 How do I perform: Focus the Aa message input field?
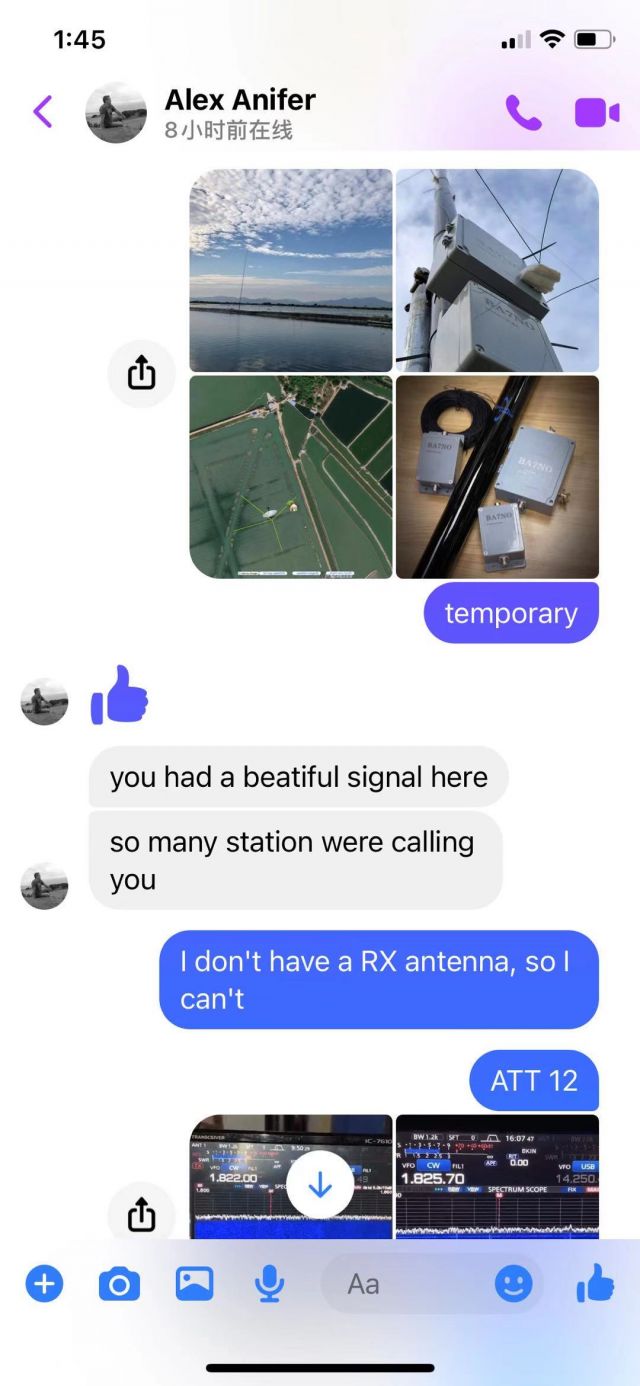coord(400,1283)
